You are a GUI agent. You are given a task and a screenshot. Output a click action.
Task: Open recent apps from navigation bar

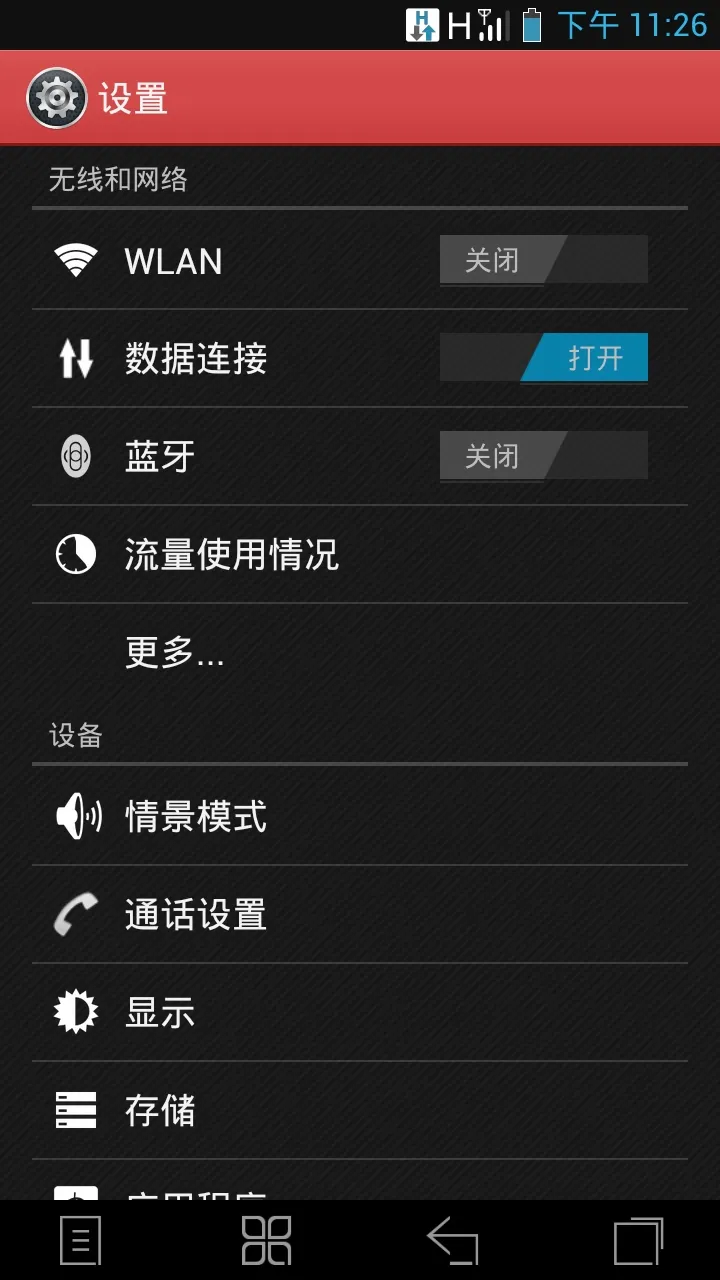tap(638, 1241)
